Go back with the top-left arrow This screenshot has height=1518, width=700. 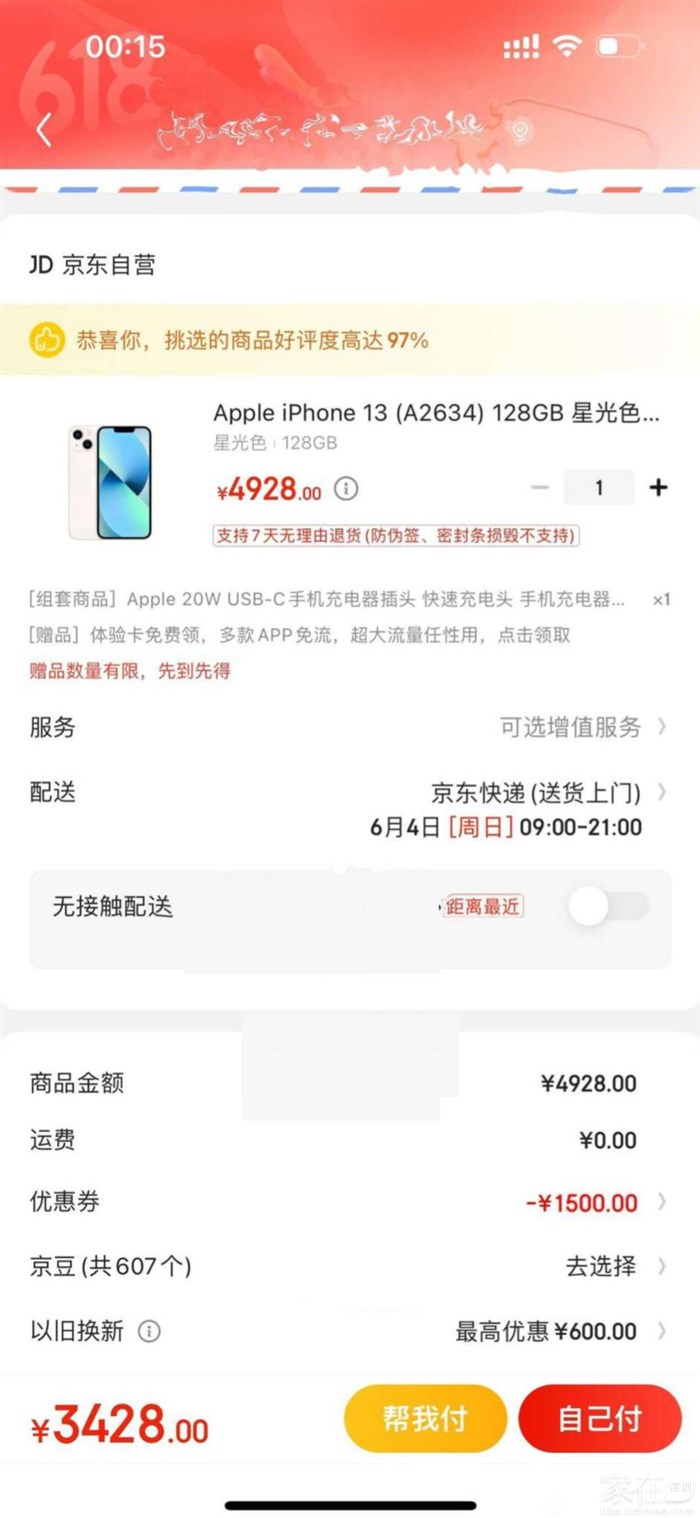coord(43,130)
